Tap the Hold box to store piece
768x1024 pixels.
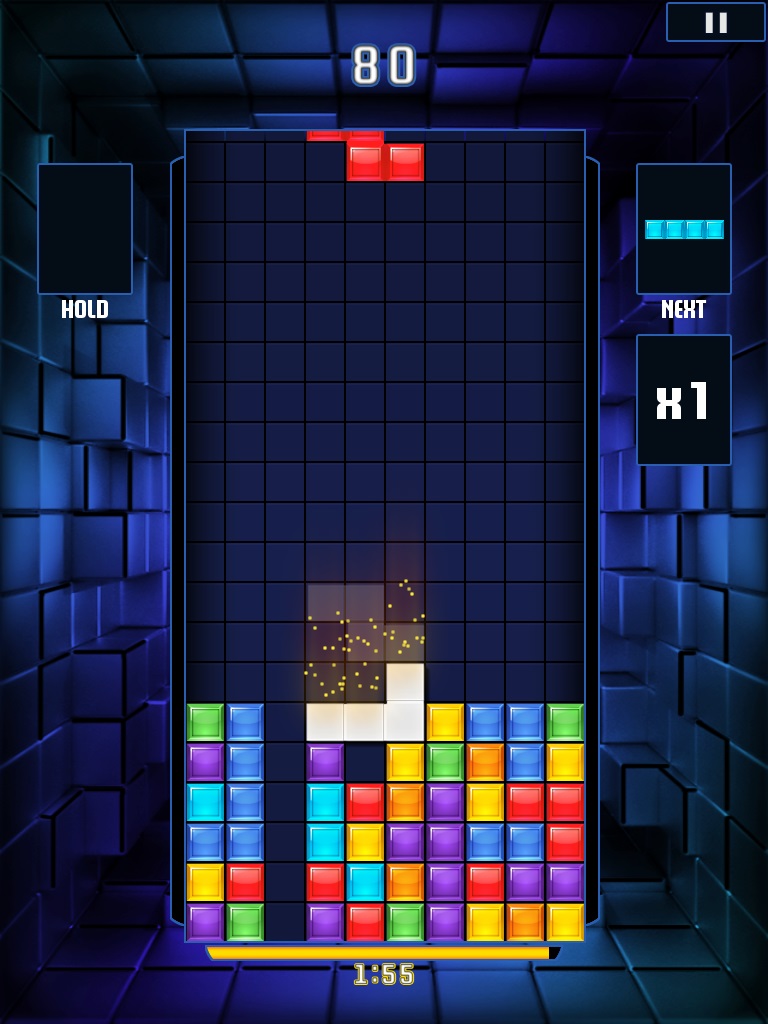85,229
